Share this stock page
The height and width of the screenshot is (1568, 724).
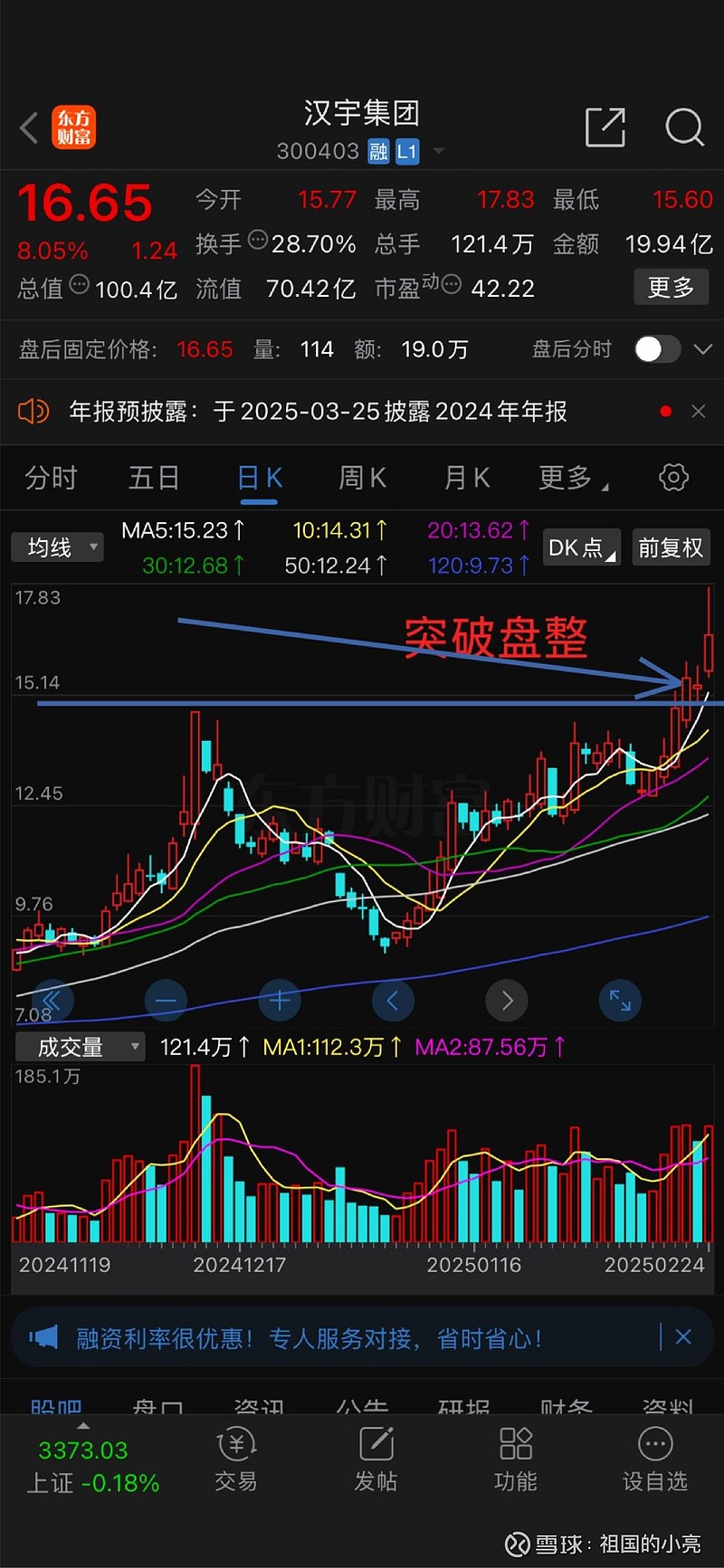(x=605, y=128)
